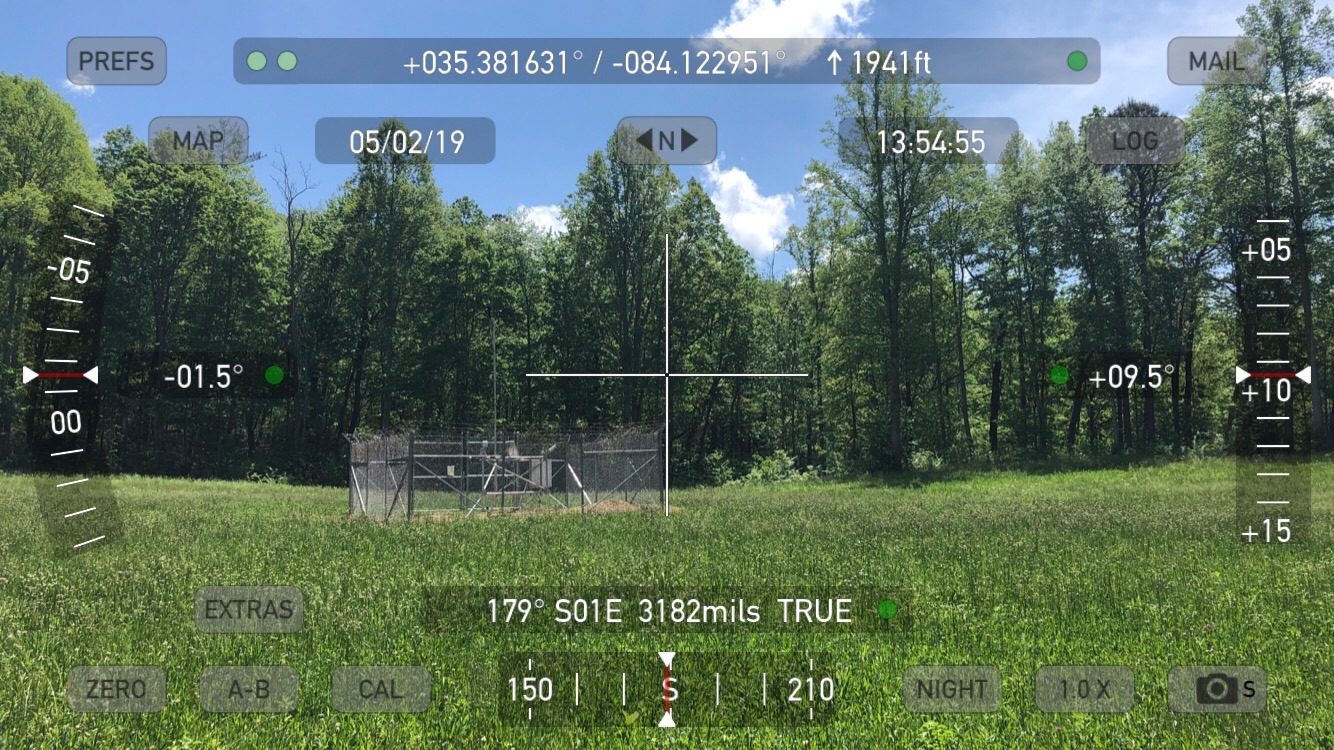Change the 1.0 X zoom level

click(x=1084, y=689)
